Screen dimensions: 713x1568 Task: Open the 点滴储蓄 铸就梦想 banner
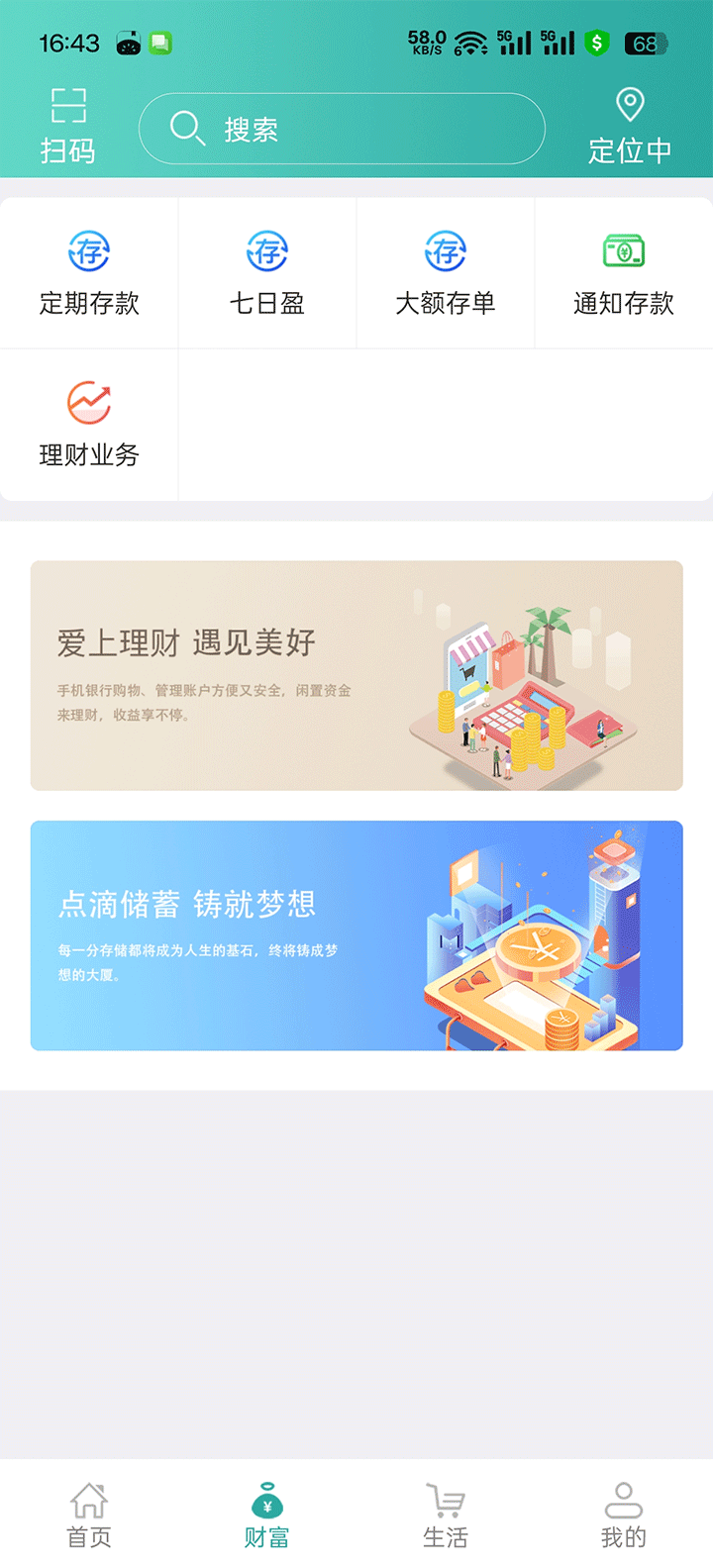356,936
